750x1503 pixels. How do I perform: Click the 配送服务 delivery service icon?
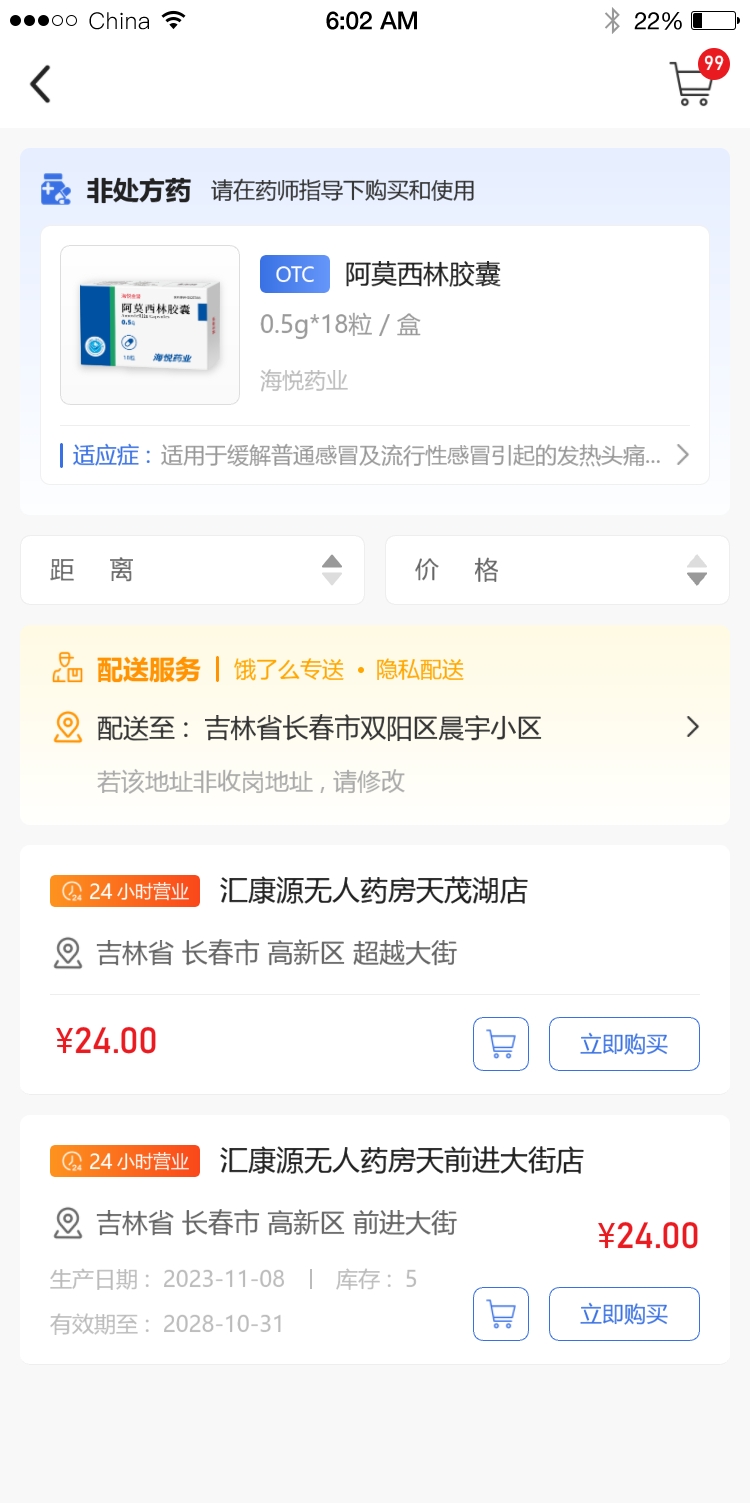pyautogui.click(x=65, y=668)
